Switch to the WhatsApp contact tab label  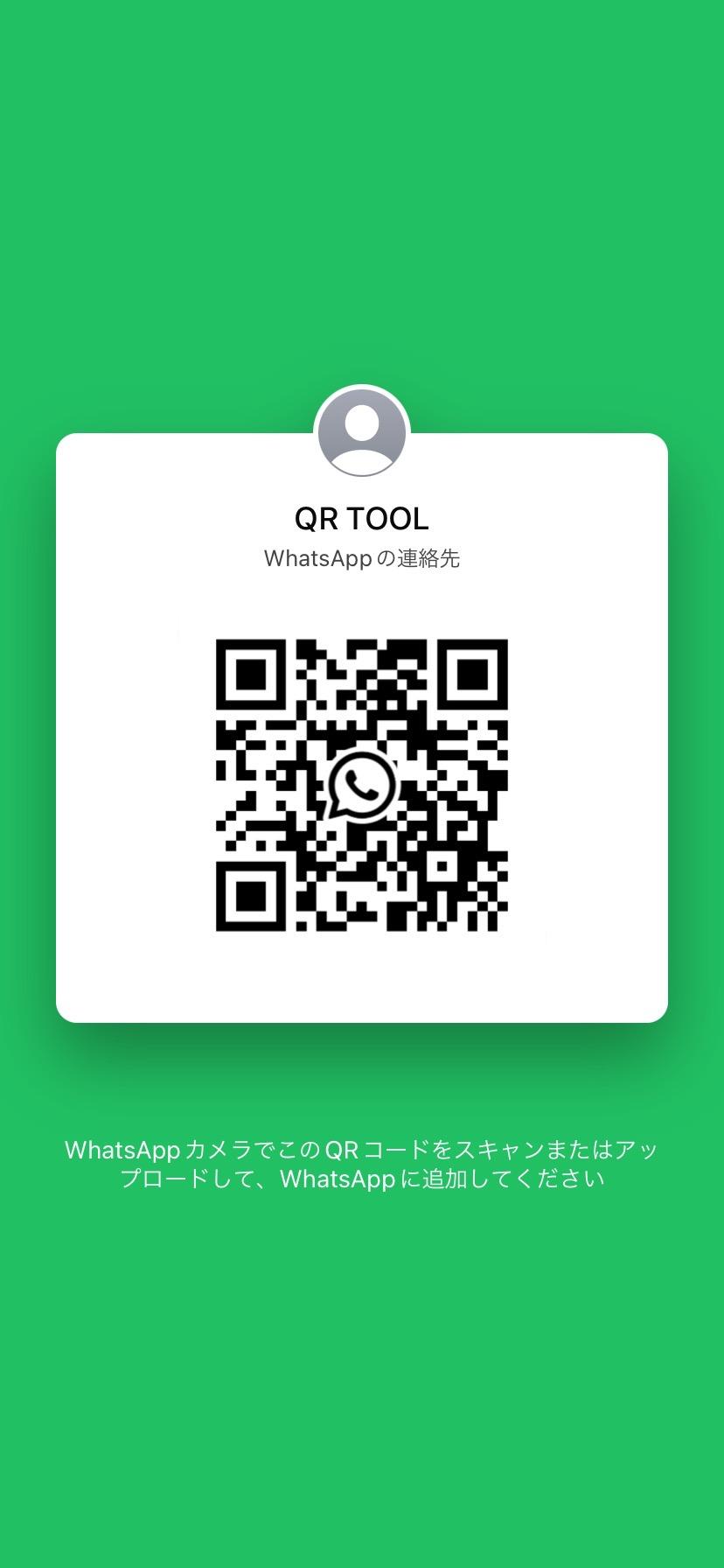(x=361, y=558)
